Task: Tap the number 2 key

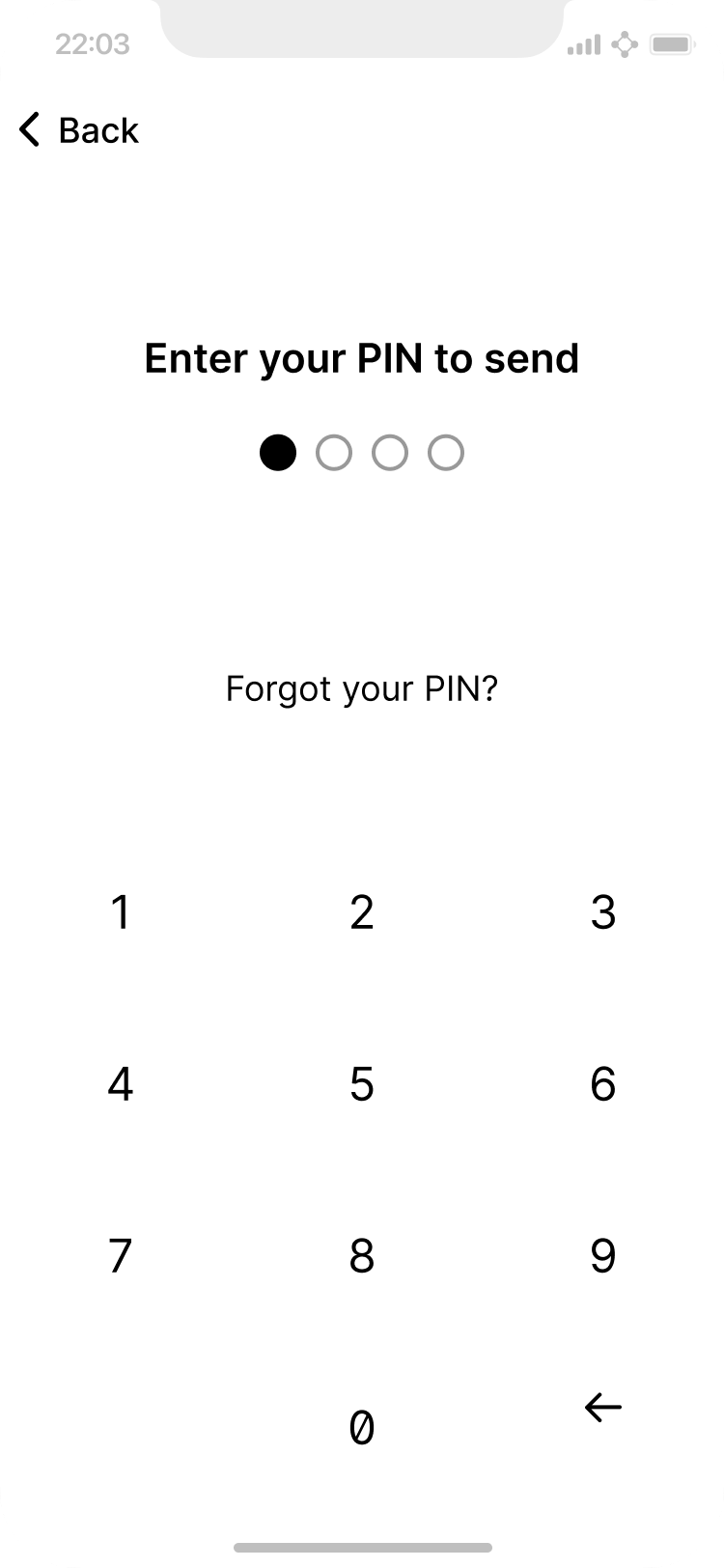Action: tap(362, 912)
